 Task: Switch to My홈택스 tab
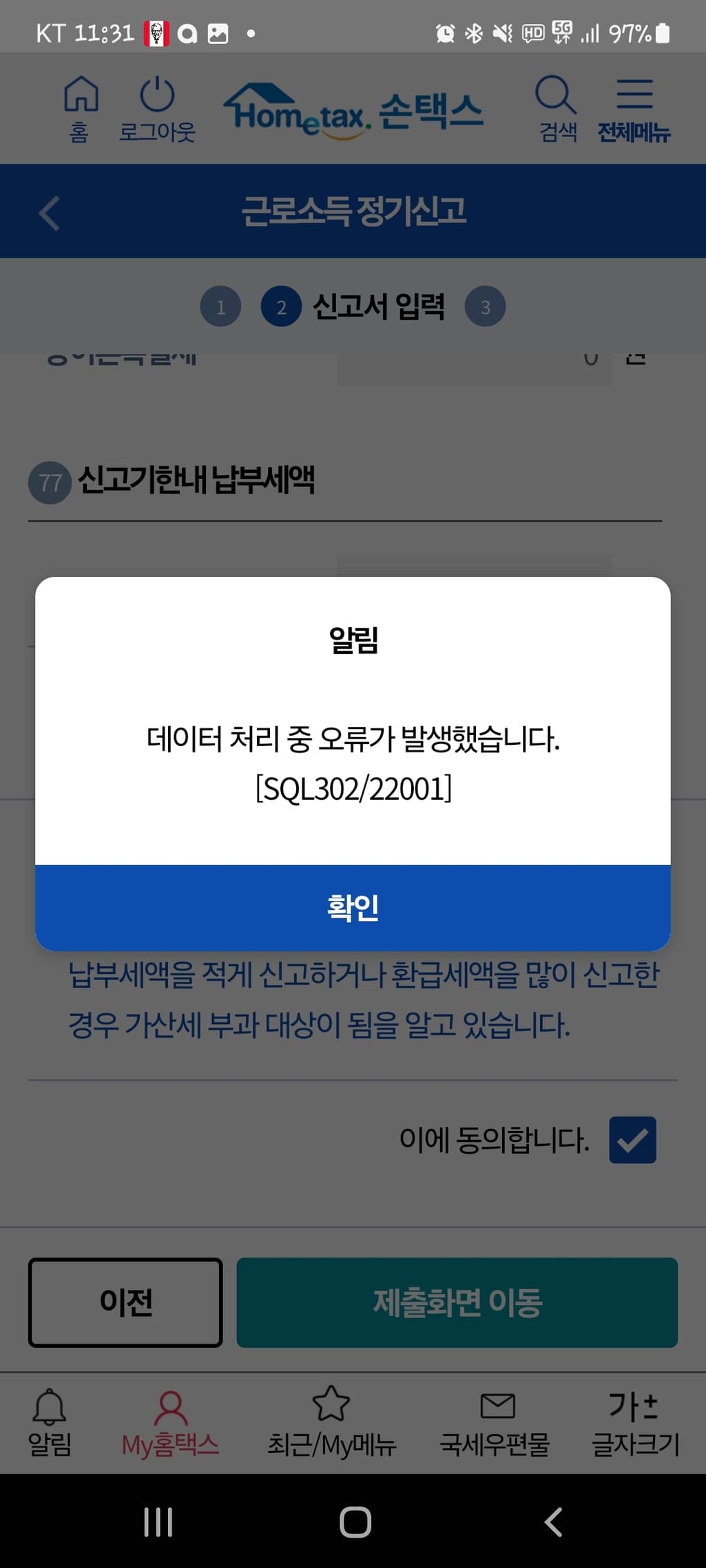[x=170, y=1421]
